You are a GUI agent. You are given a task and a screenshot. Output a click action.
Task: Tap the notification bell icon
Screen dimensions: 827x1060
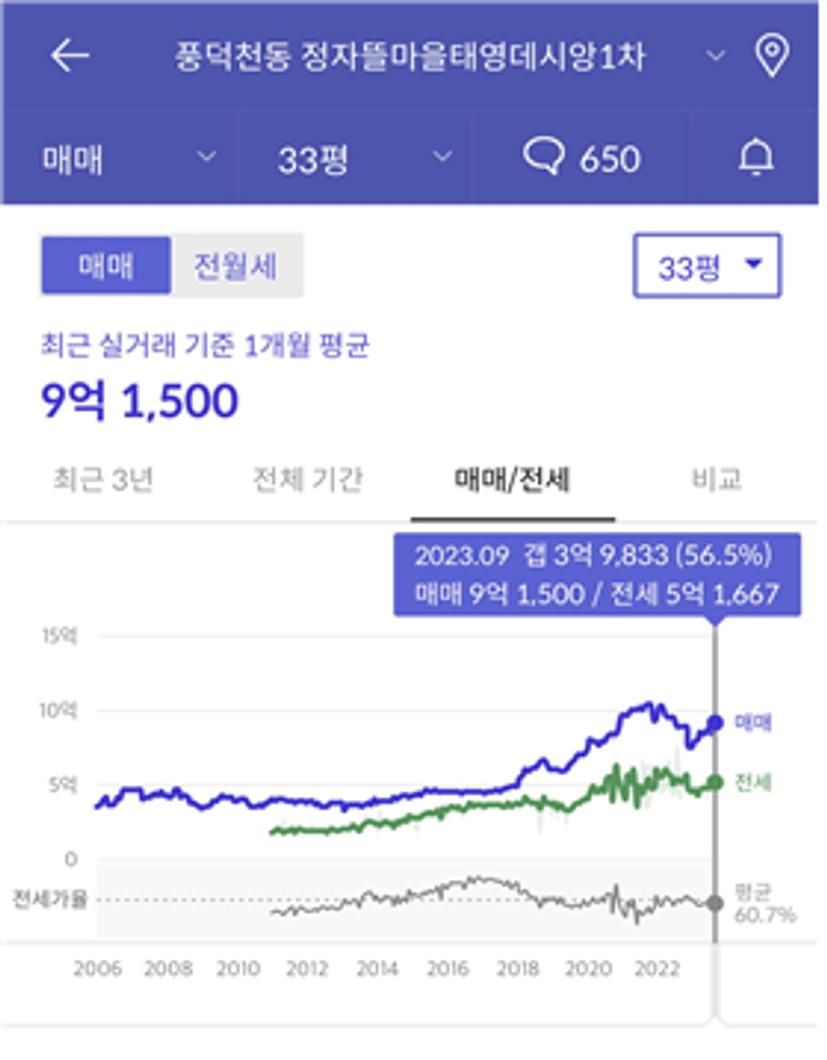[x=755, y=159]
